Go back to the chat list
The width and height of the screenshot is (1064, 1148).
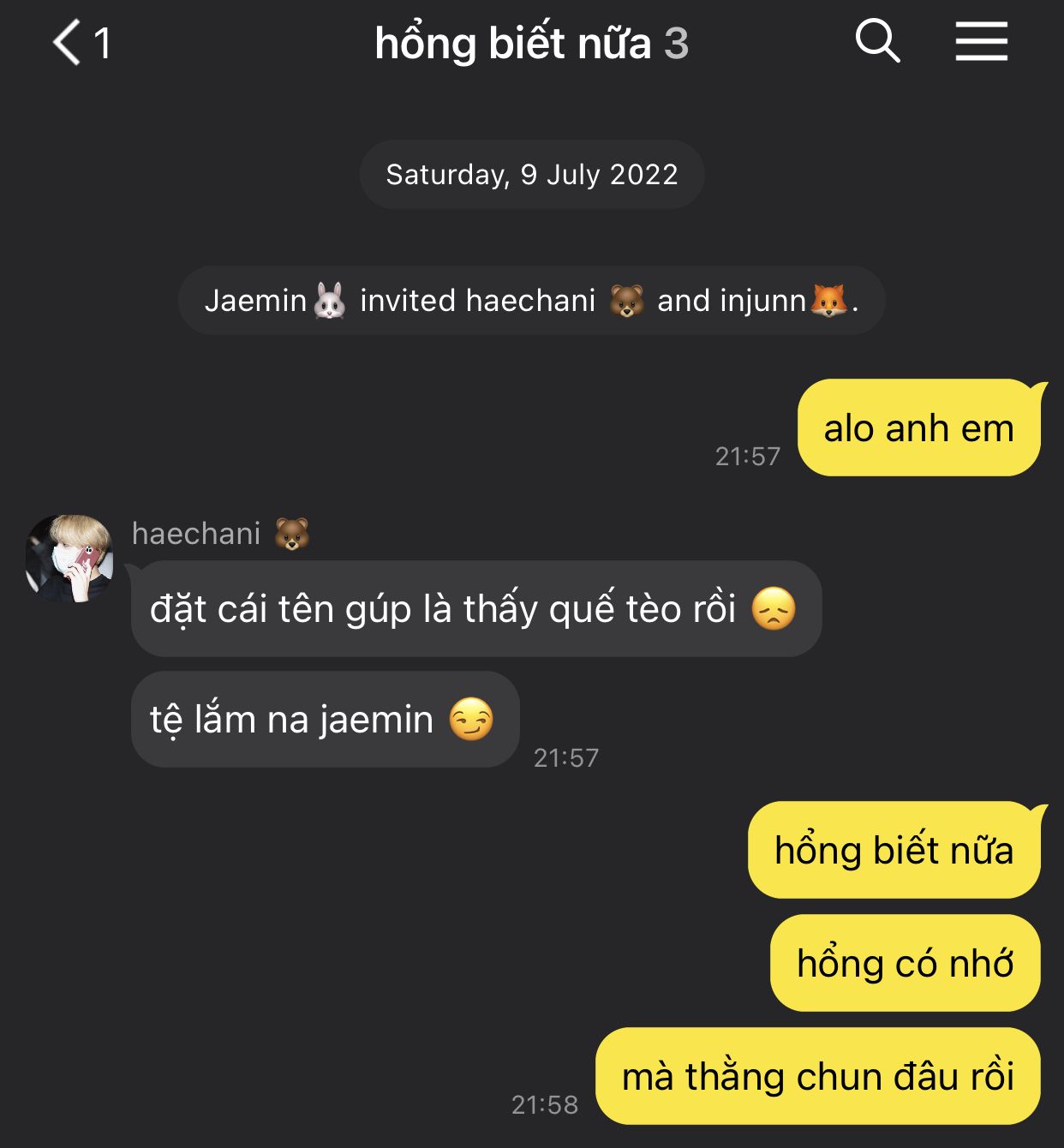[69, 43]
